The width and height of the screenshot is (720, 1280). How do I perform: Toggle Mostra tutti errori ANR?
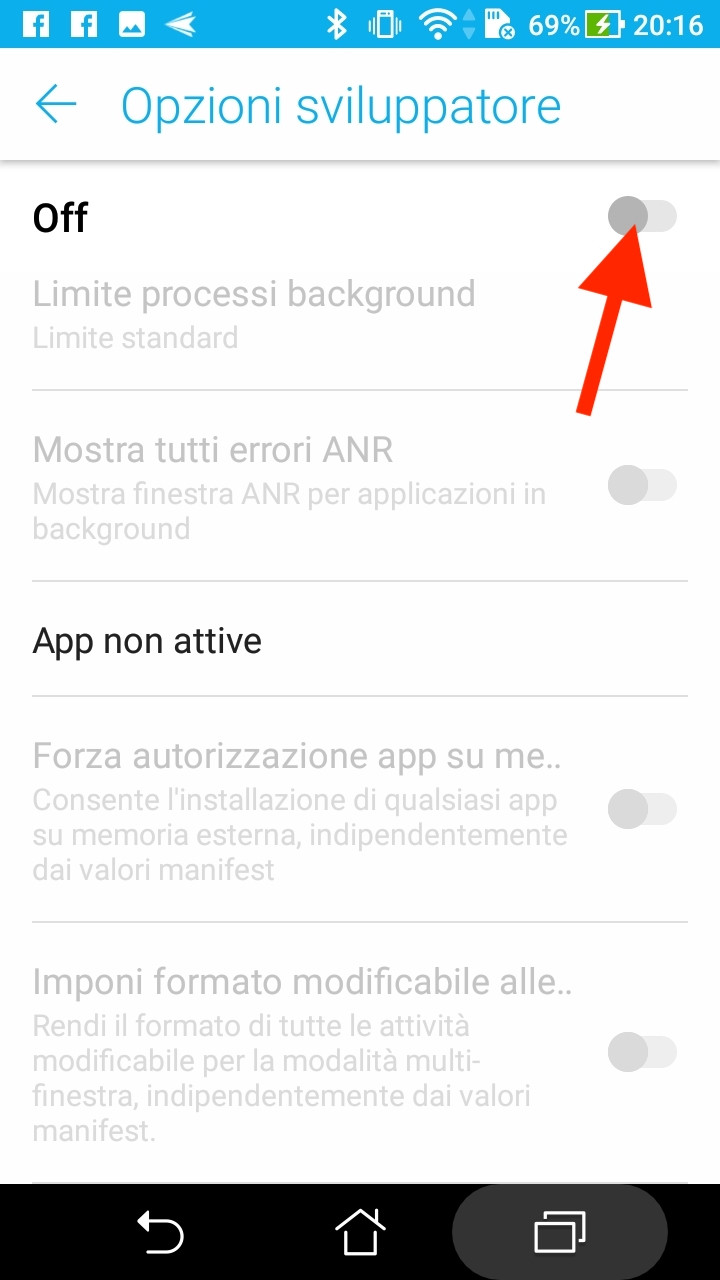pos(642,486)
